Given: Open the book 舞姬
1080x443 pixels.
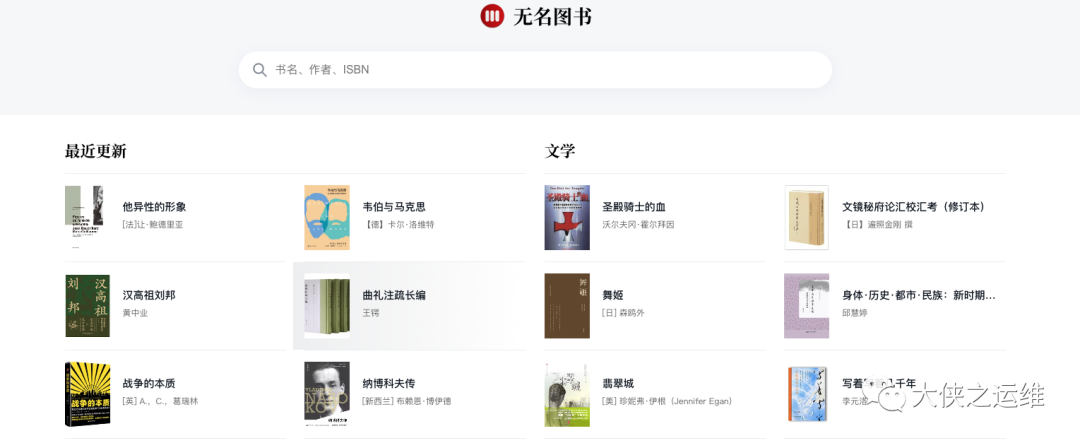Looking at the screenshot, I should (x=613, y=295).
